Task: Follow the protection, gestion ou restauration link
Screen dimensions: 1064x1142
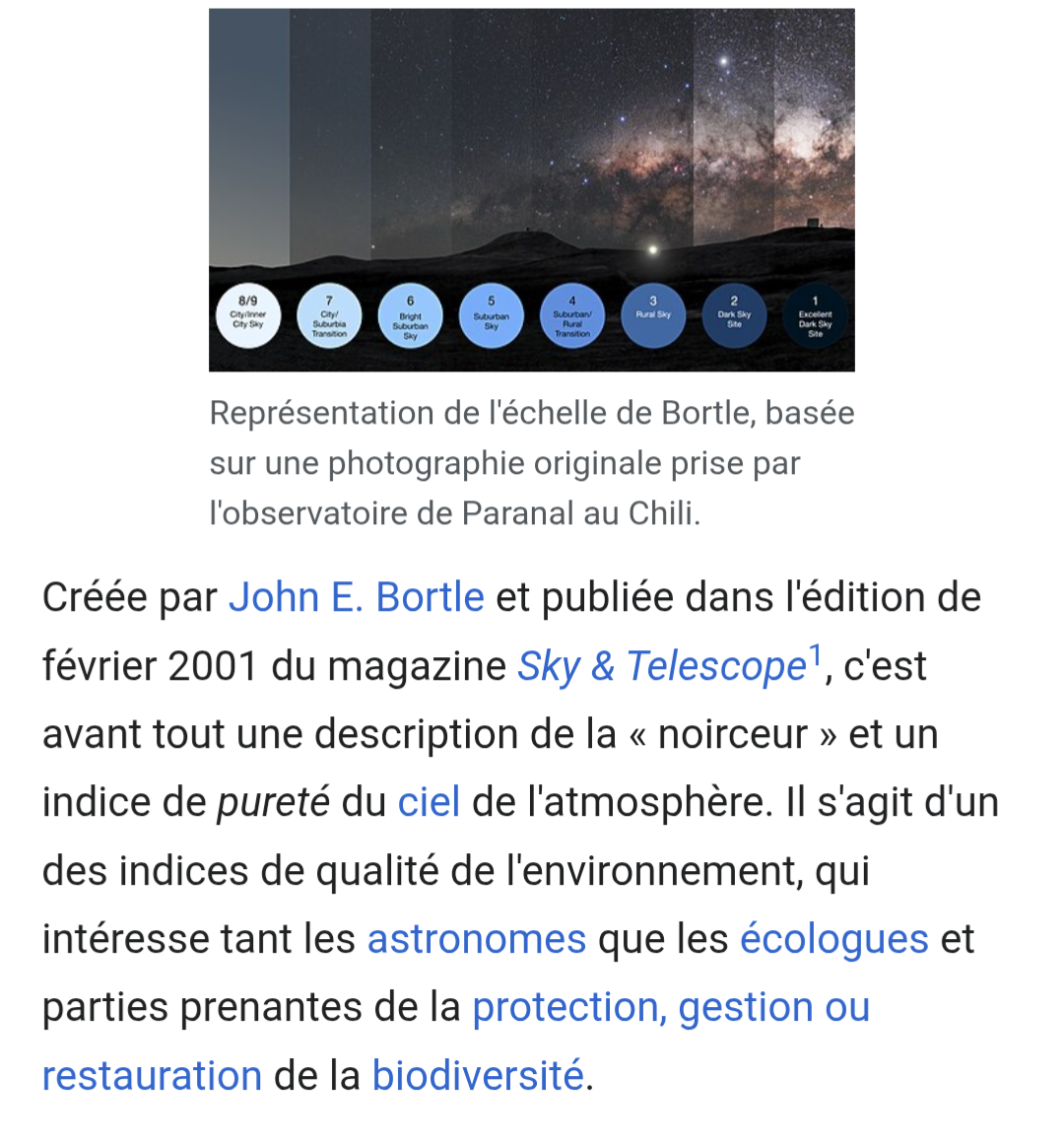Action: coord(670,1008)
